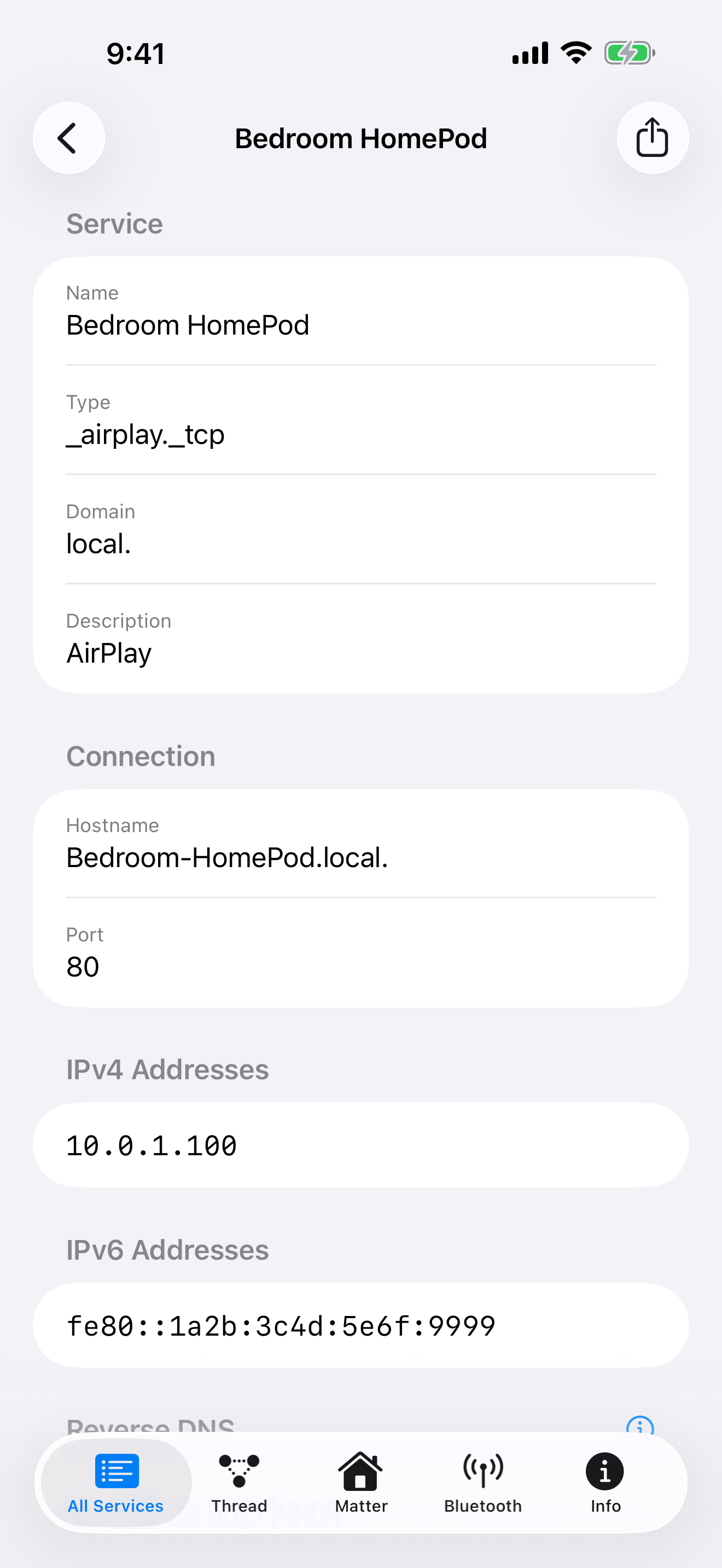Screen dimensions: 722x1568
Task: Open the Reverse DNS info icon
Action: point(640,1424)
